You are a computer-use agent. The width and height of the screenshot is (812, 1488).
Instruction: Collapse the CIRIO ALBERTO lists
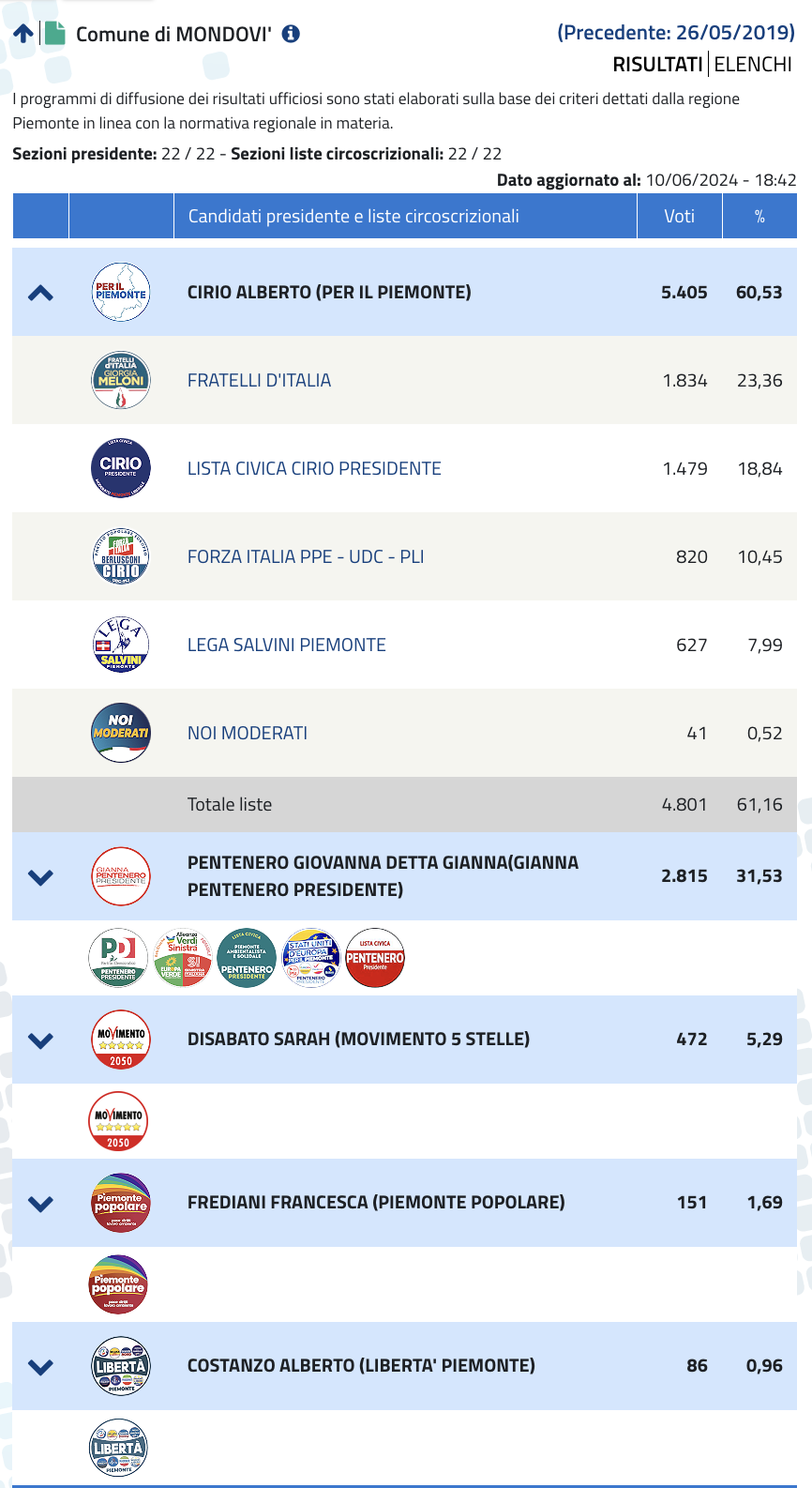tap(40, 293)
